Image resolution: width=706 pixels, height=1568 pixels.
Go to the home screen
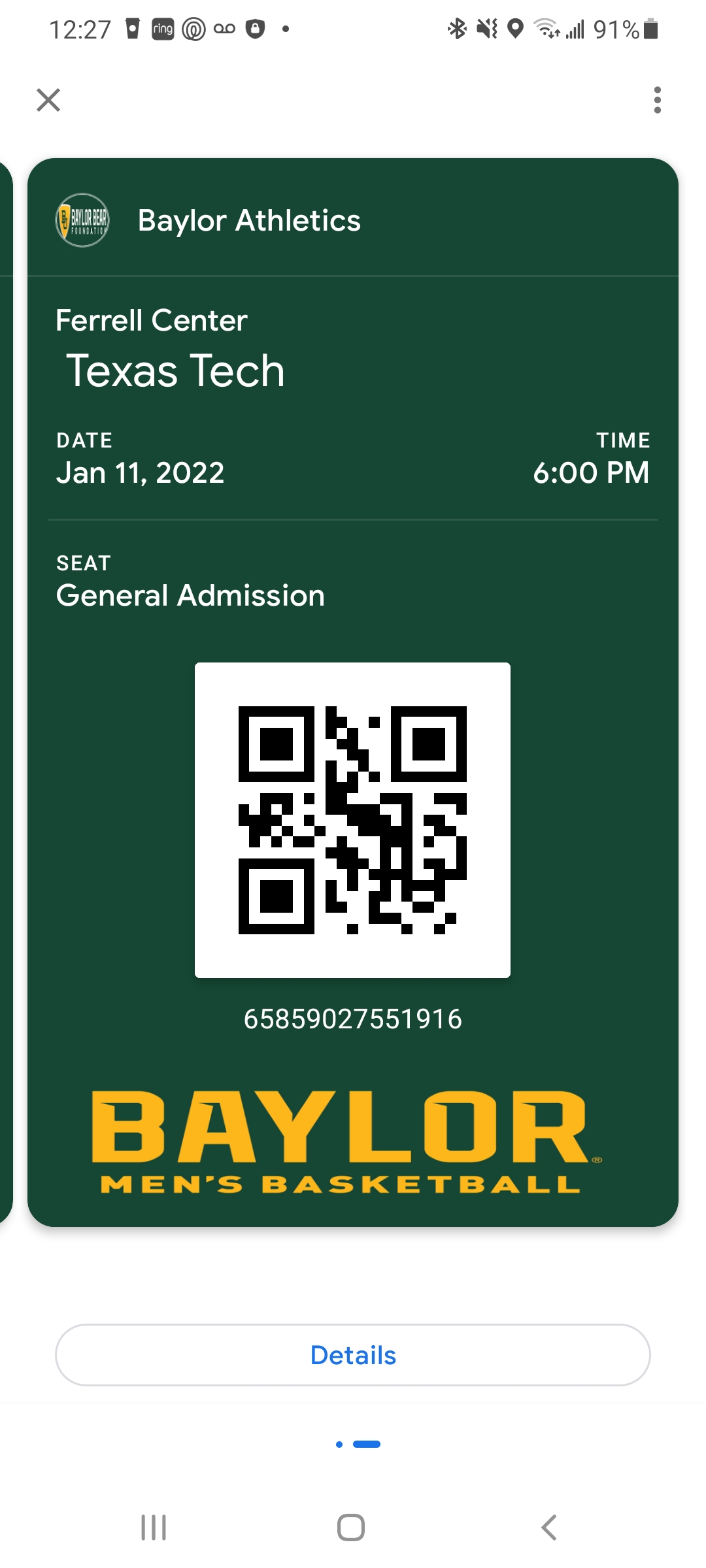click(351, 1527)
